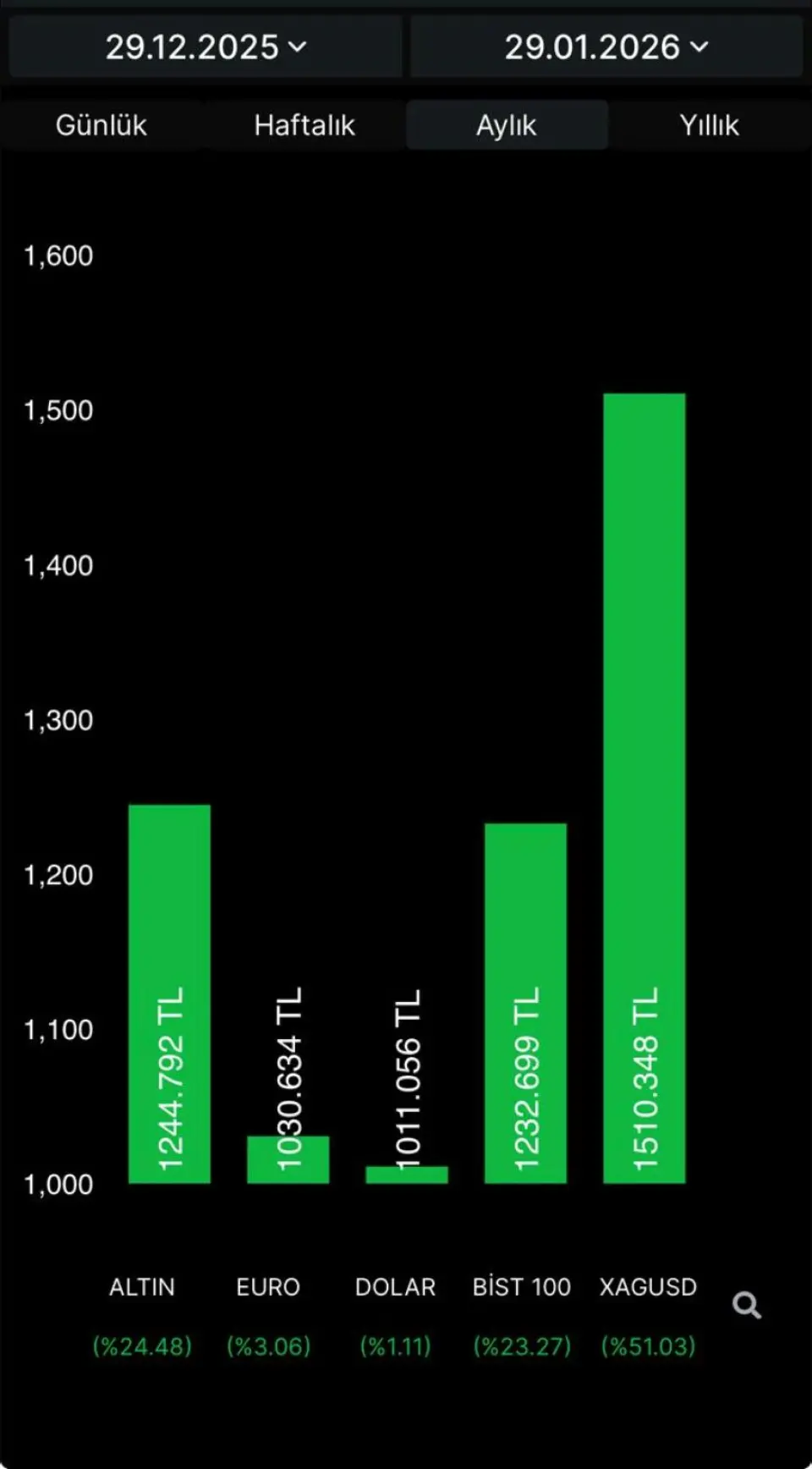
Task: Switch to the Yıllık tab
Action: pos(709,125)
